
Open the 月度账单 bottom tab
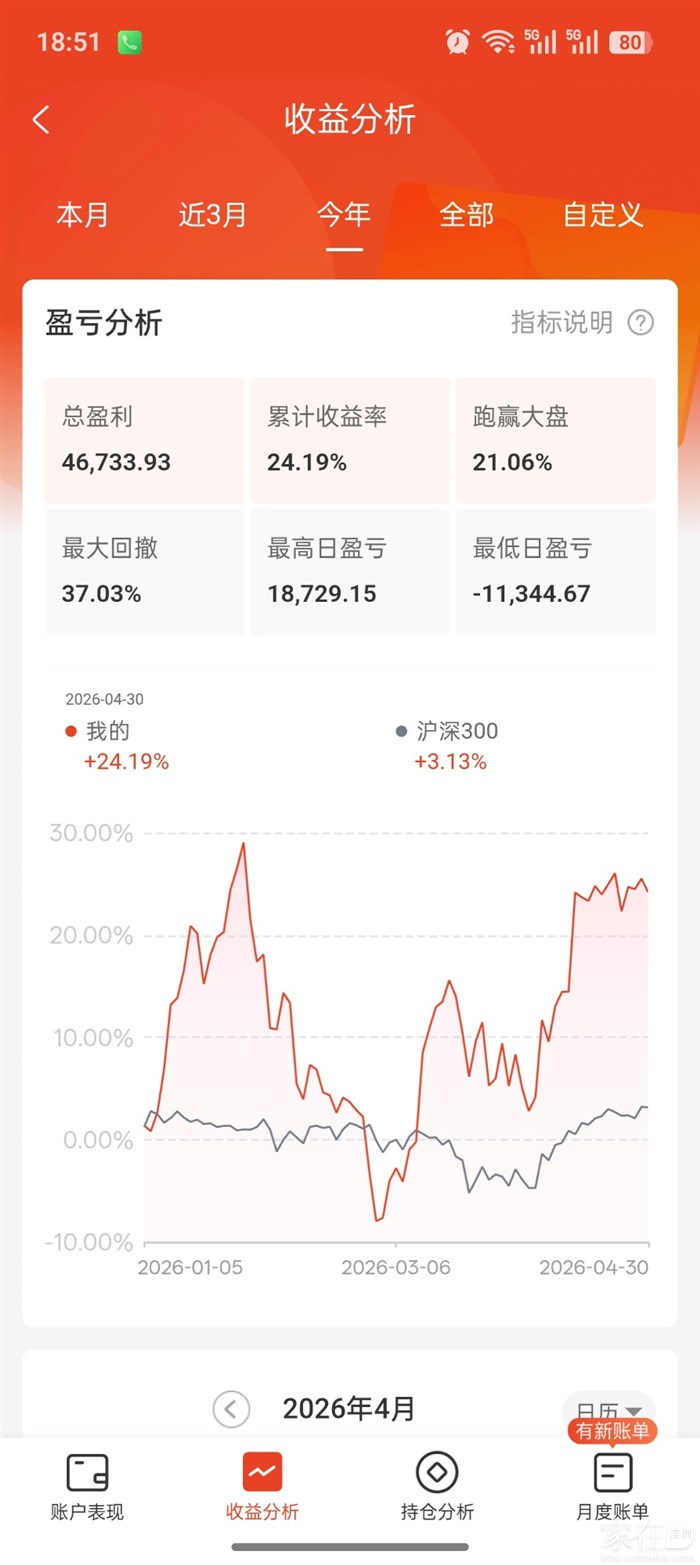point(612,1487)
